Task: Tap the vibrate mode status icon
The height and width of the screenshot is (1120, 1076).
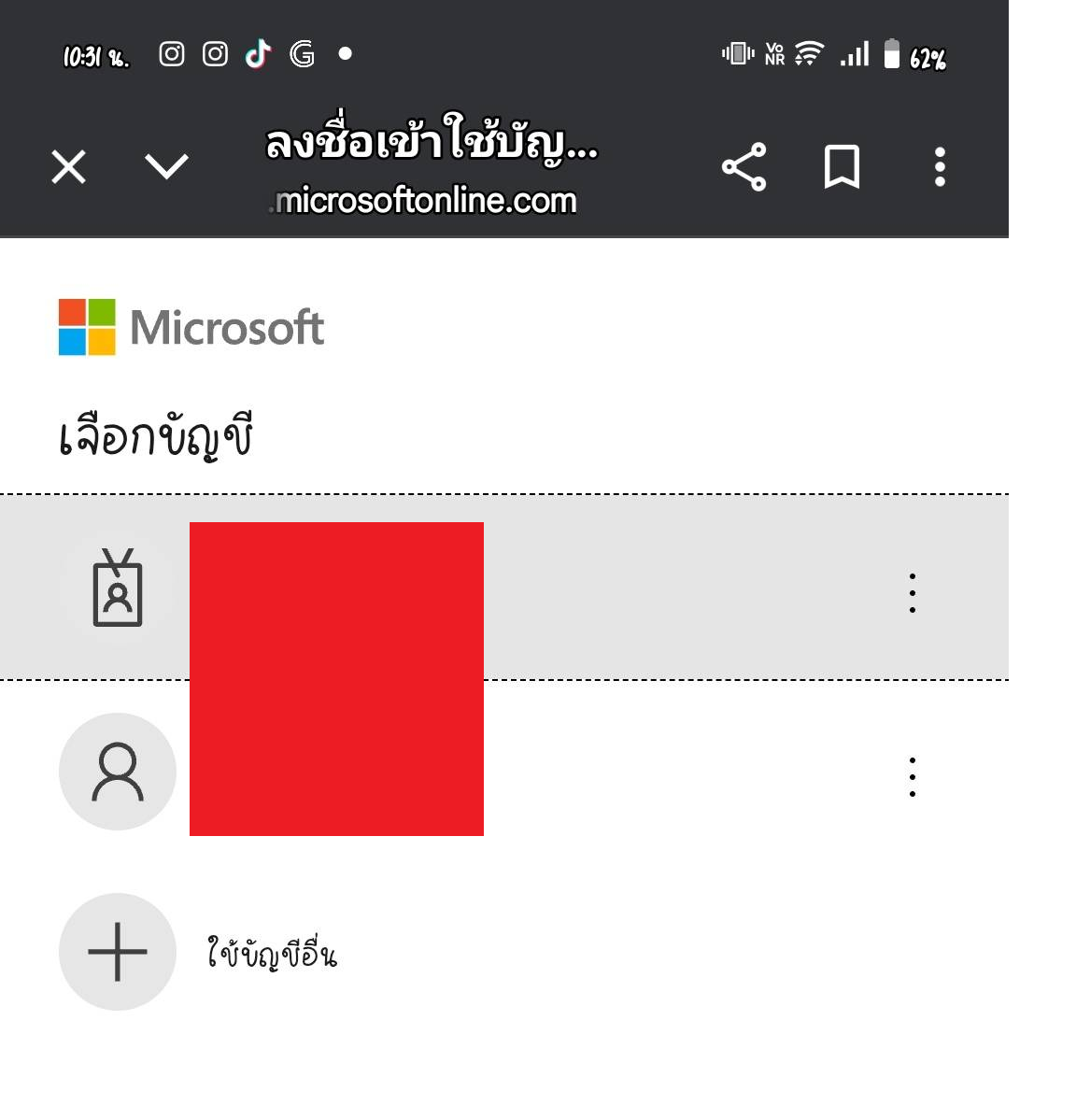Action: point(737,53)
